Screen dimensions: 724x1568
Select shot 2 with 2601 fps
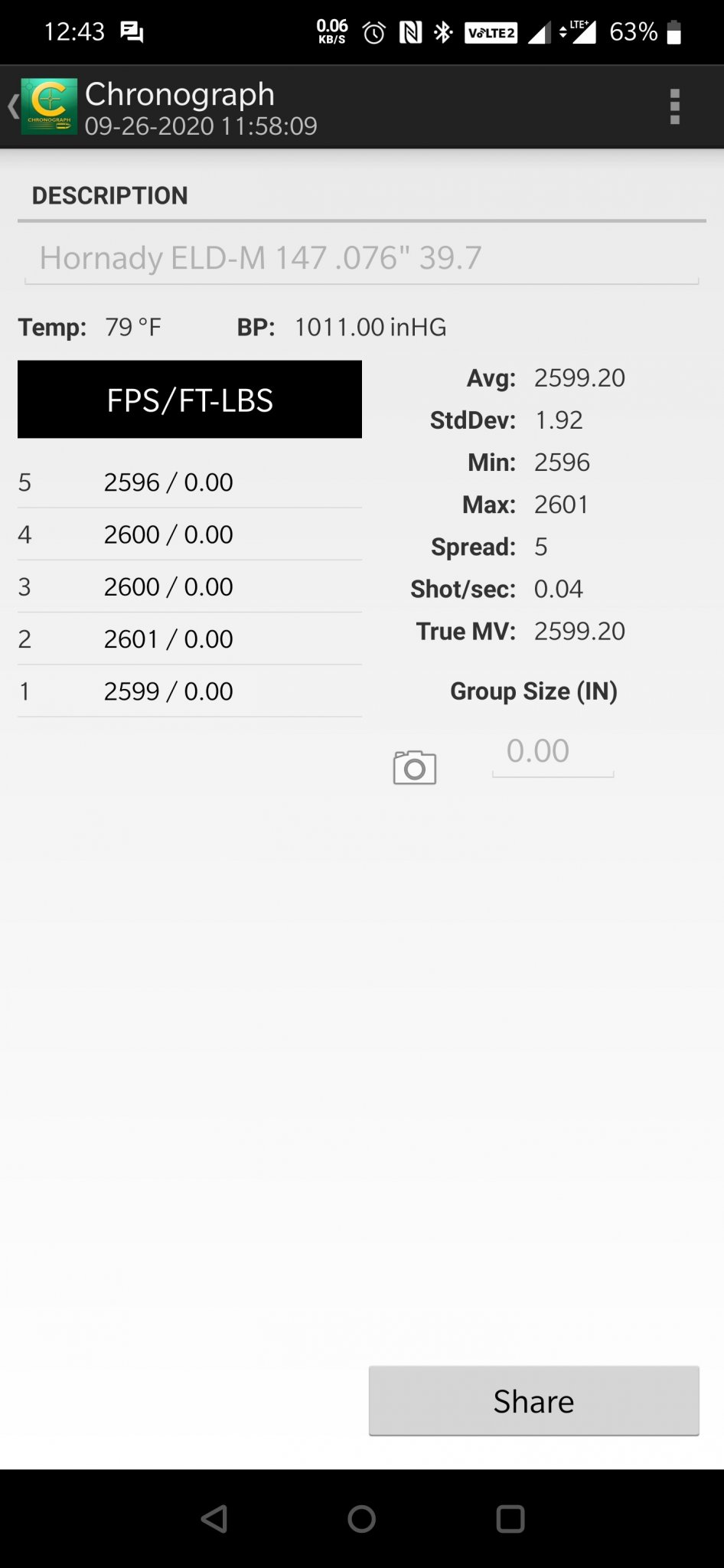pos(189,639)
